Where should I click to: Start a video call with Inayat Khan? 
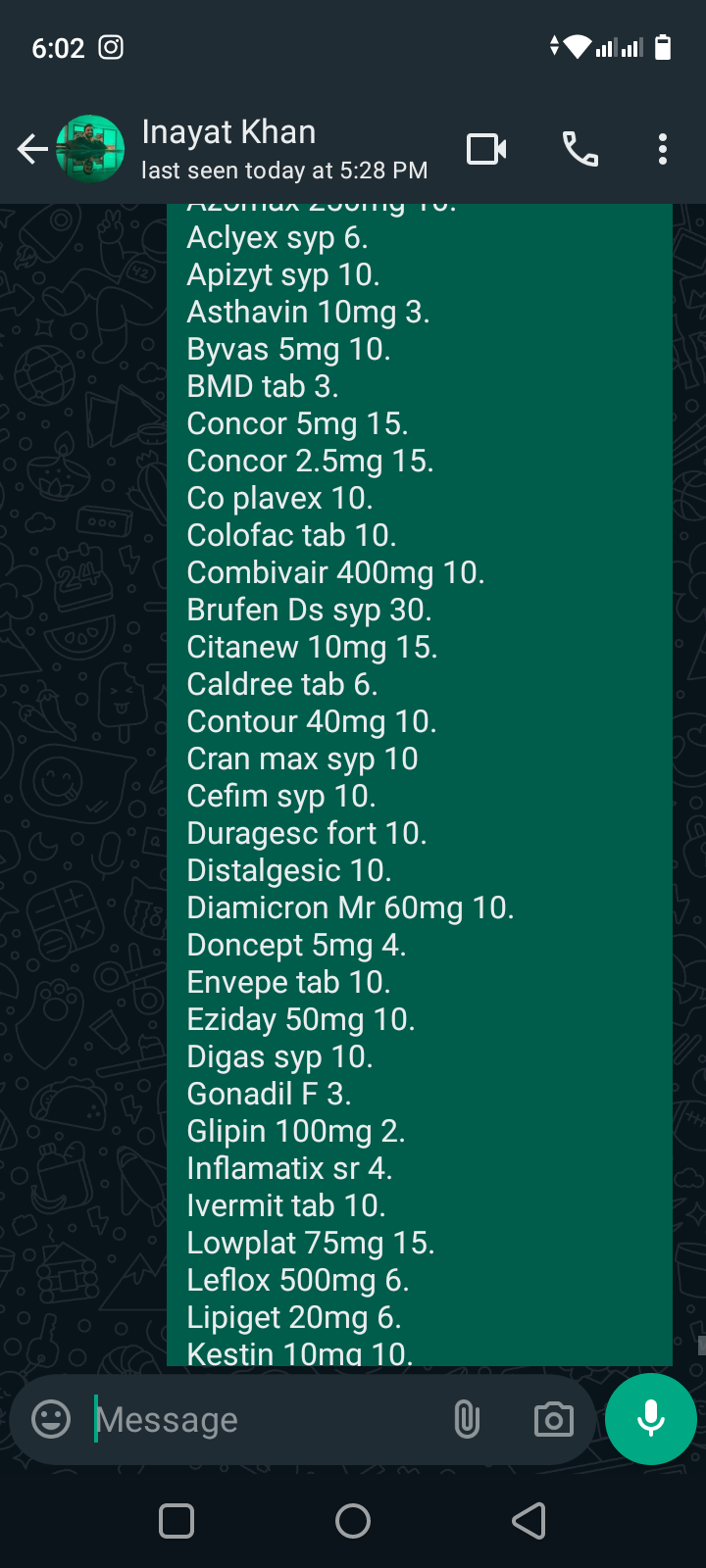coord(486,149)
